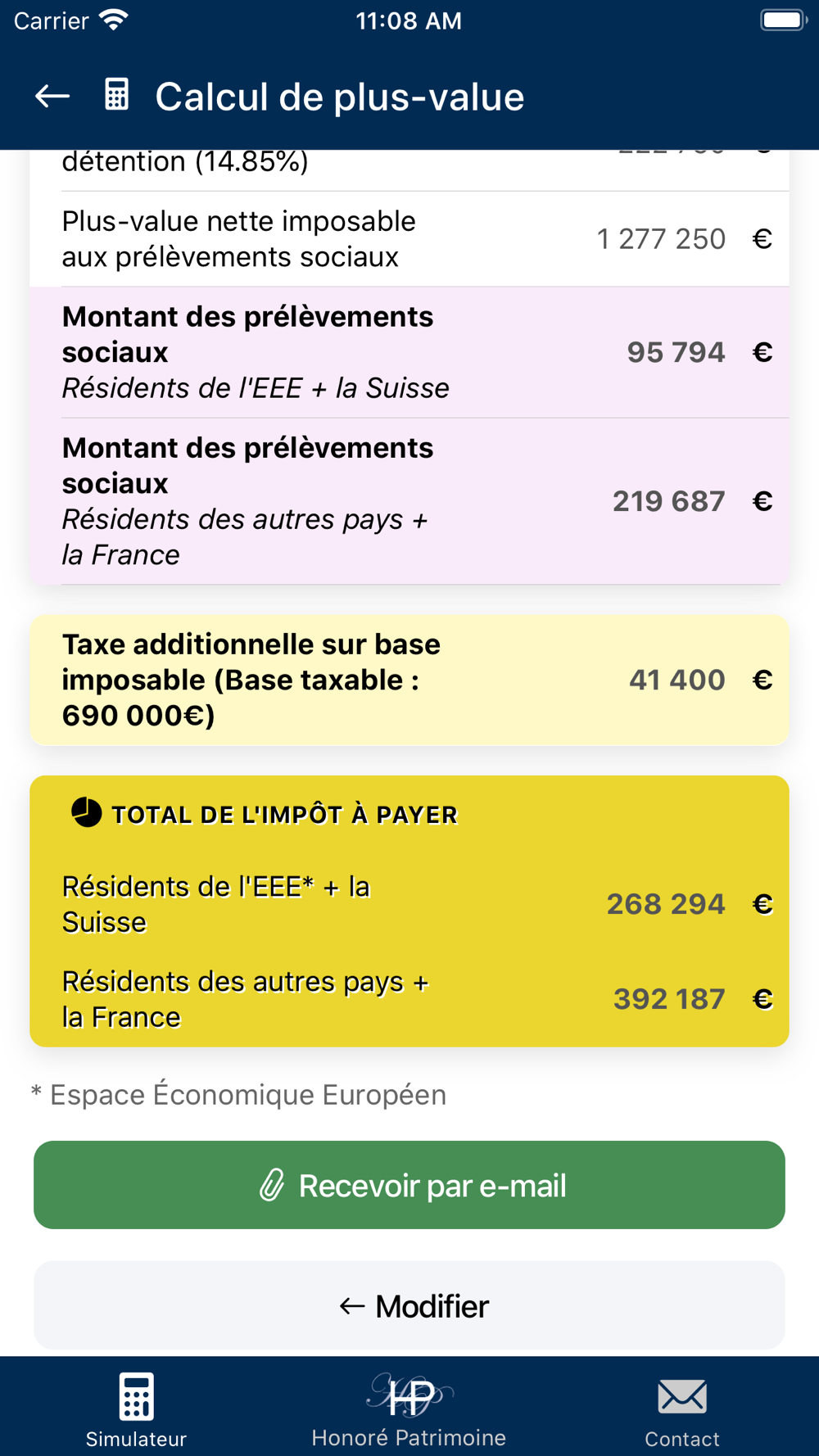Go back using the header arrow
This screenshot has height=1456, width=819.
(x=52, y=97)
